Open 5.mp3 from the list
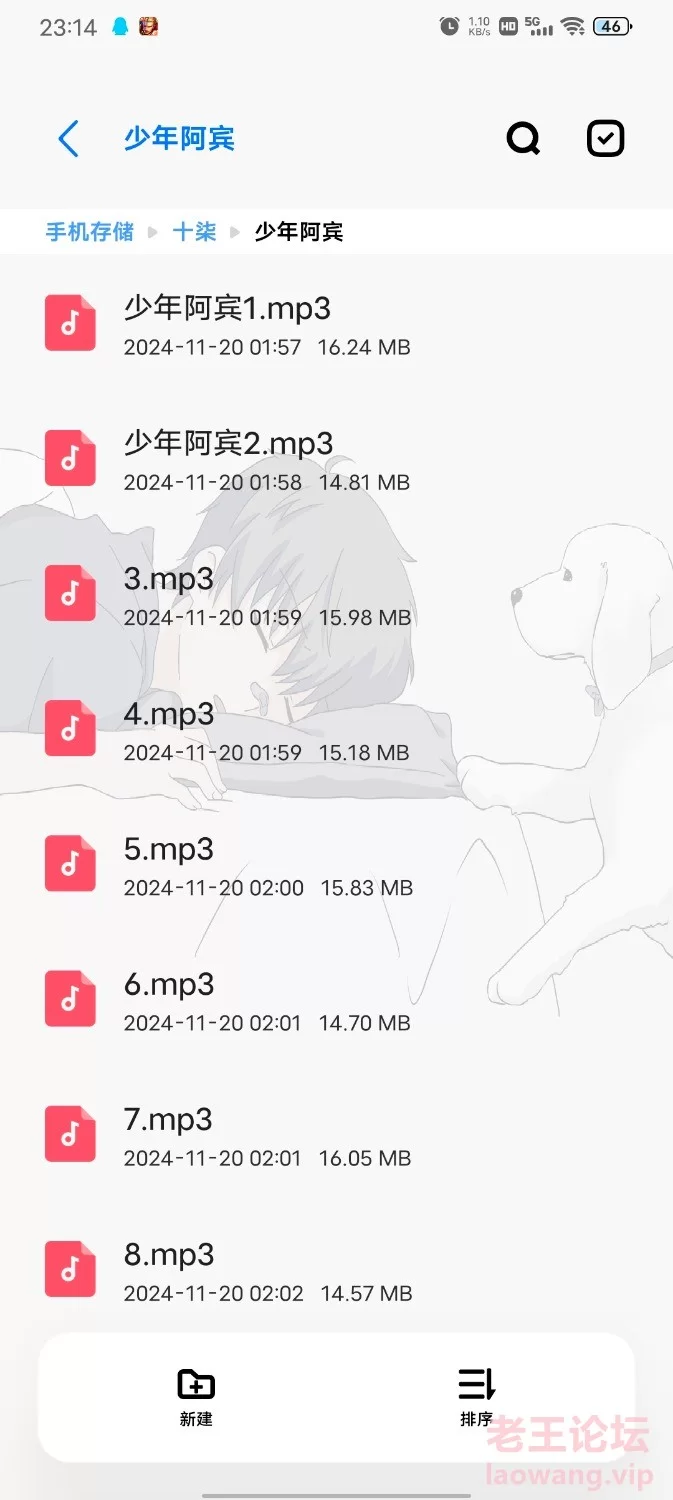The width and height of the screenshot is (673, 1500). coord(336,863)
